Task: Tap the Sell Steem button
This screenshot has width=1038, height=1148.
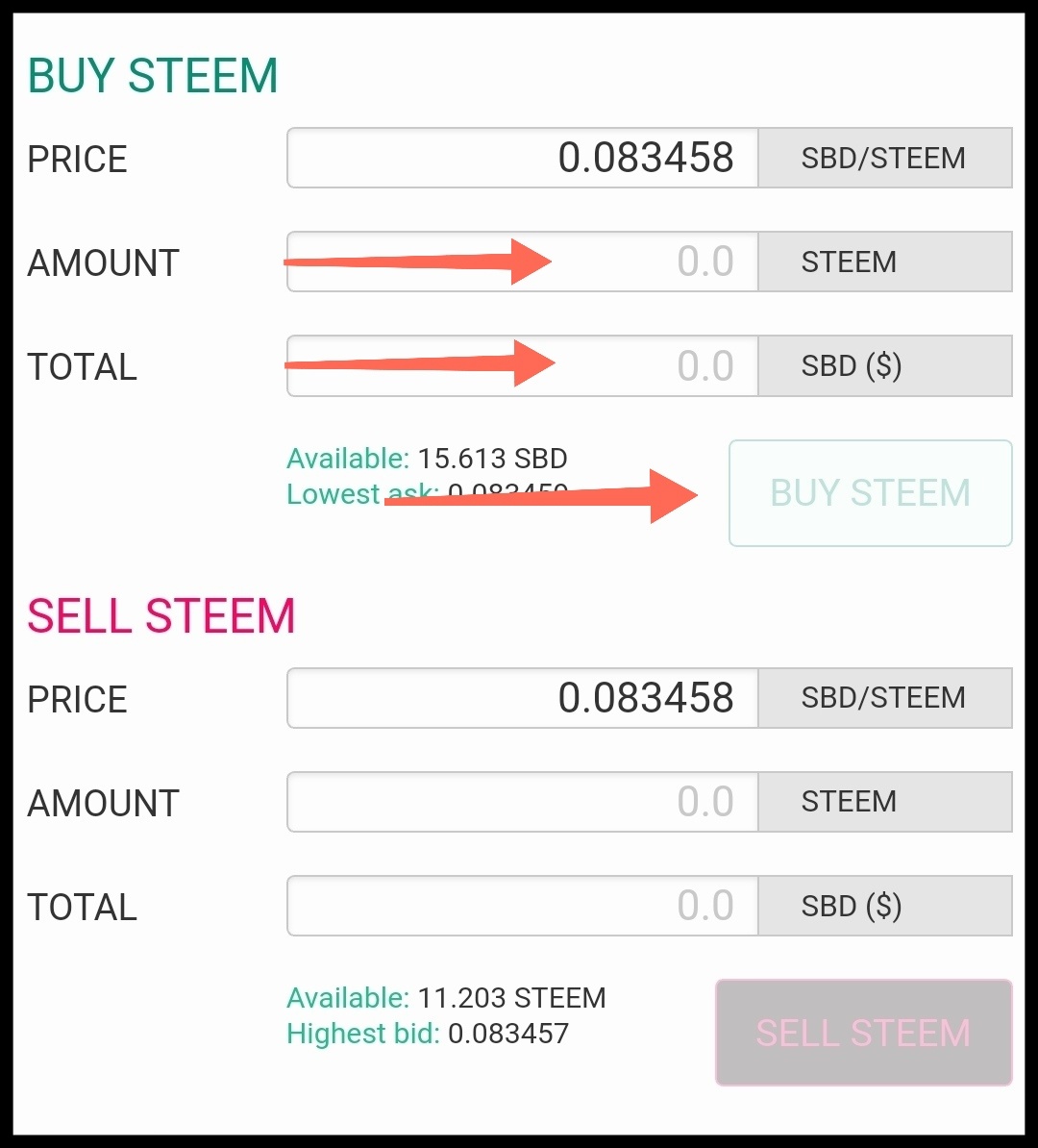Action: (x=863, y=1033)
